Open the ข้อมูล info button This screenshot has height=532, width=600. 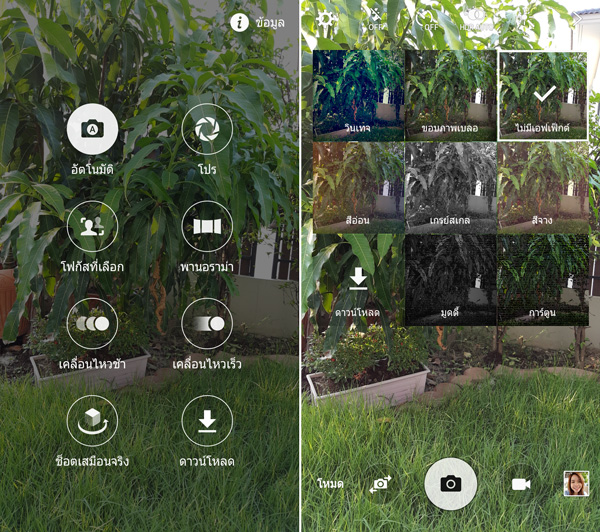(x=257, y=22)
